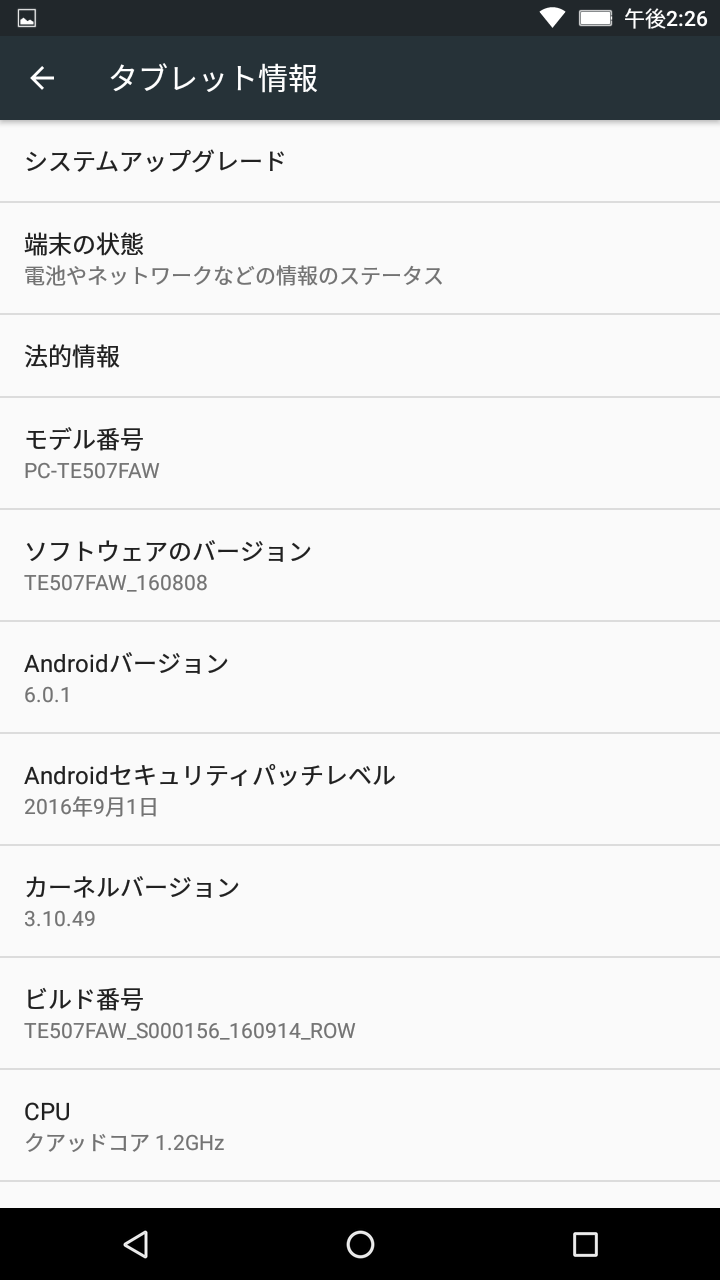
Task: Tap the navigation back triangle button
Action: [135, 1243]
